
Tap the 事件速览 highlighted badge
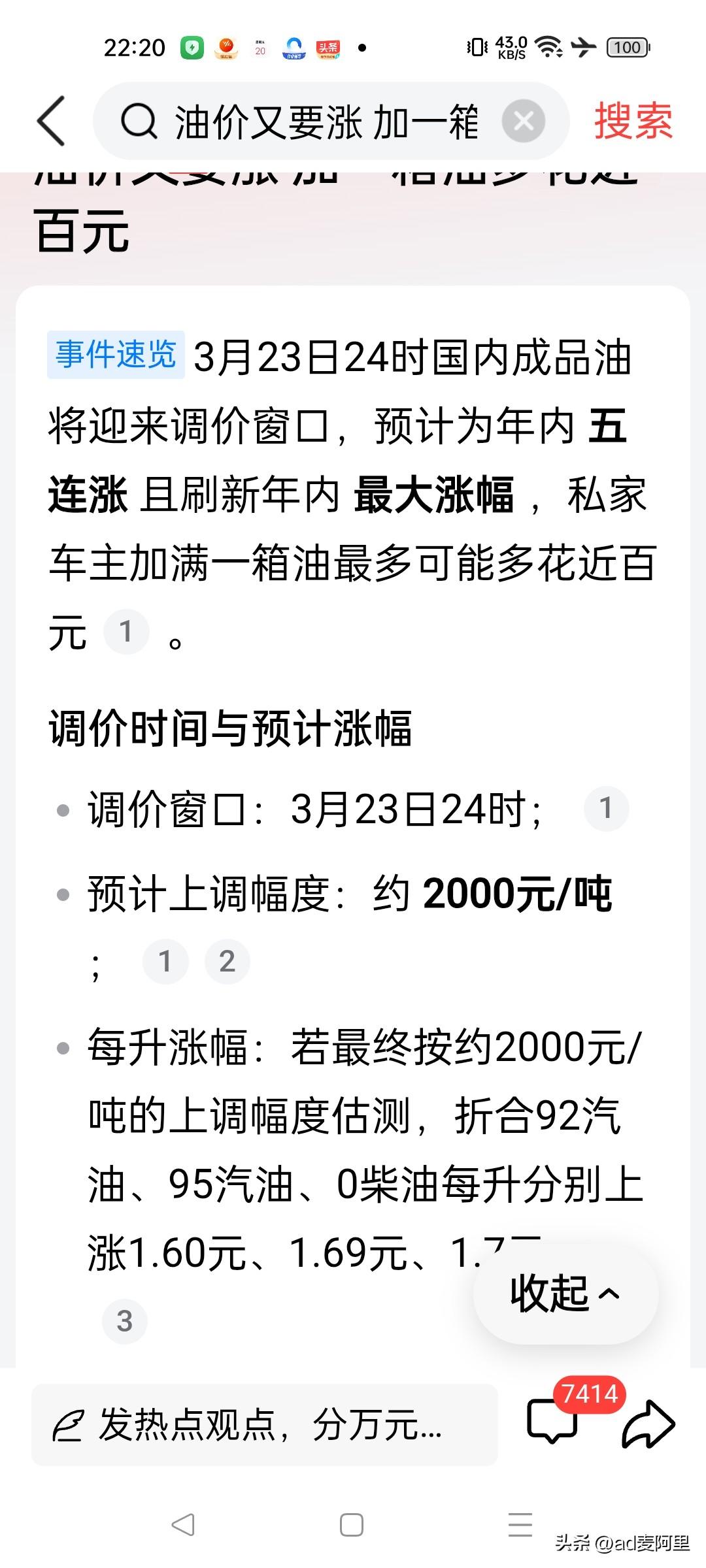(115, 353)
